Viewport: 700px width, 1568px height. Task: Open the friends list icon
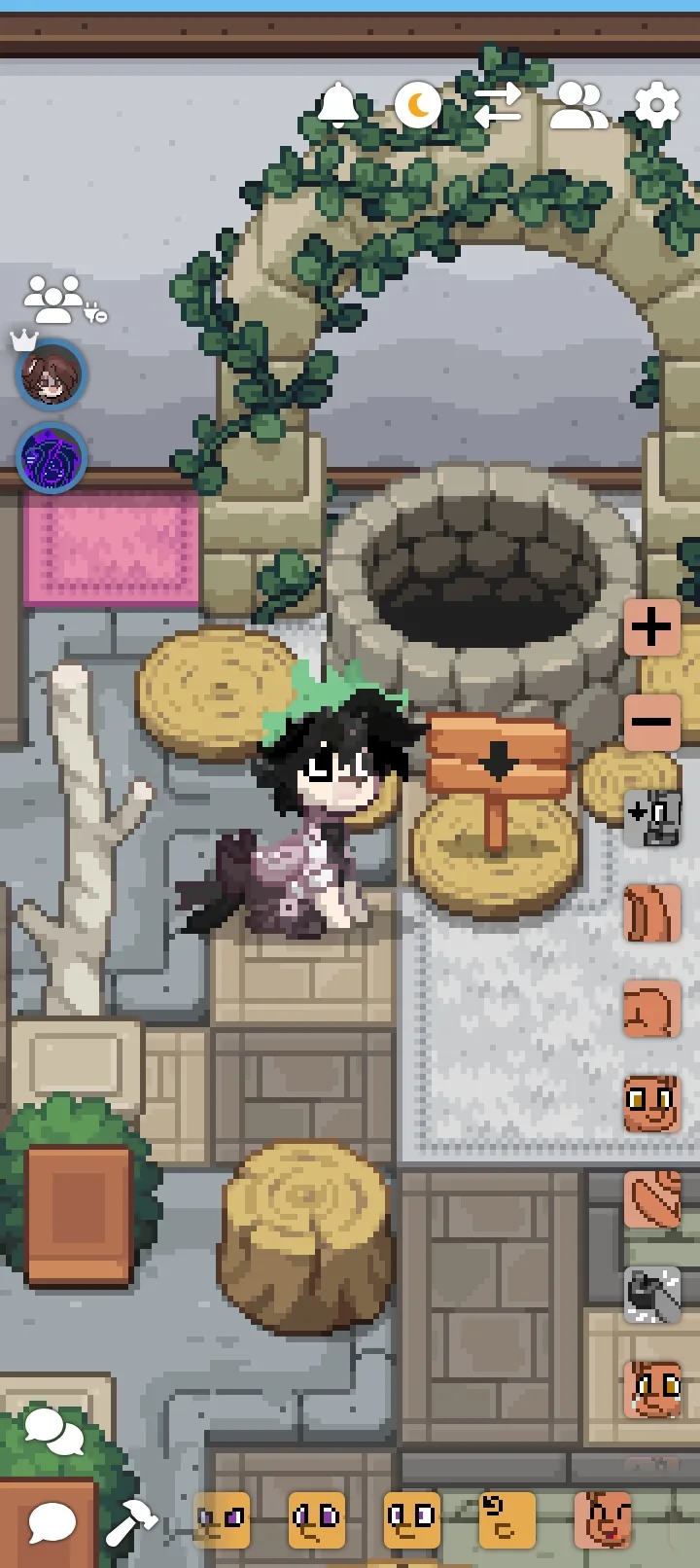point(578,106)
